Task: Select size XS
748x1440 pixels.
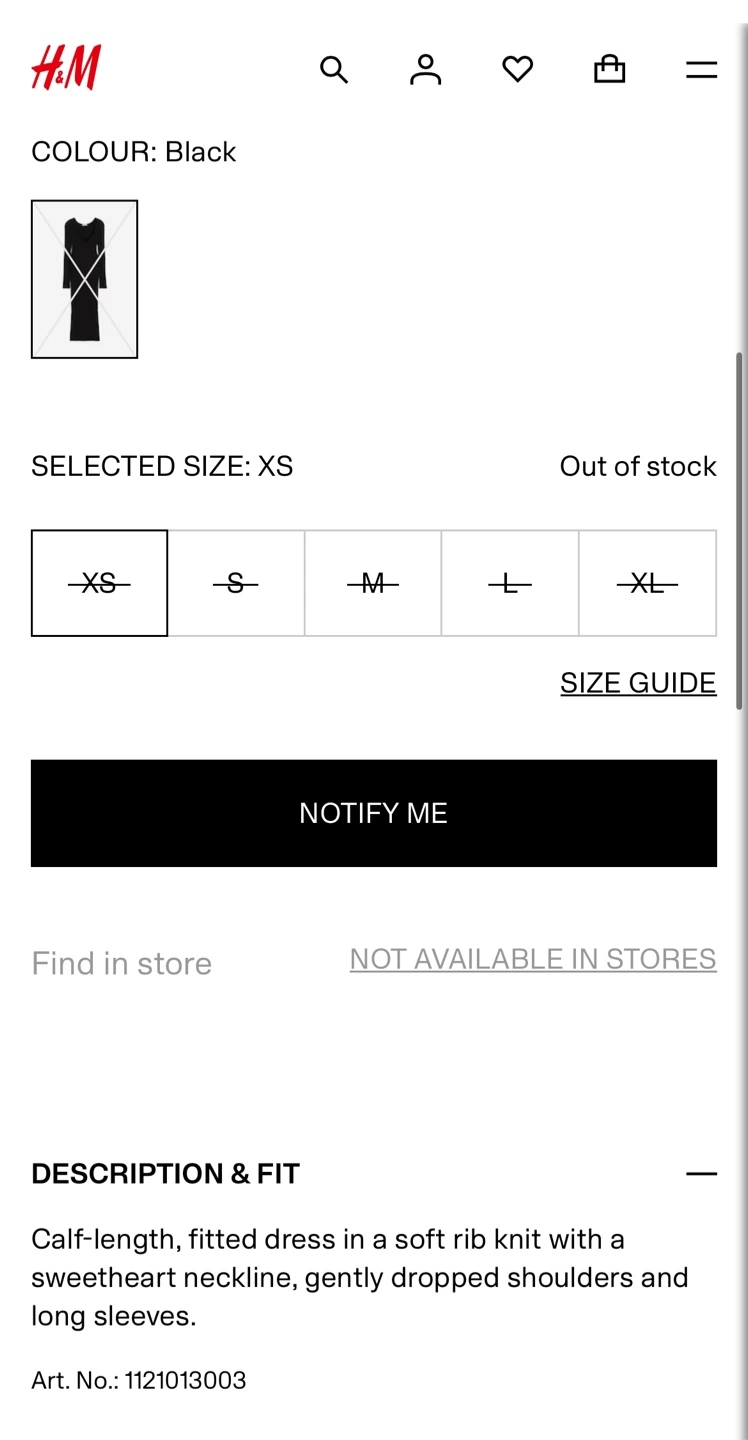Action: coord(99,583)
